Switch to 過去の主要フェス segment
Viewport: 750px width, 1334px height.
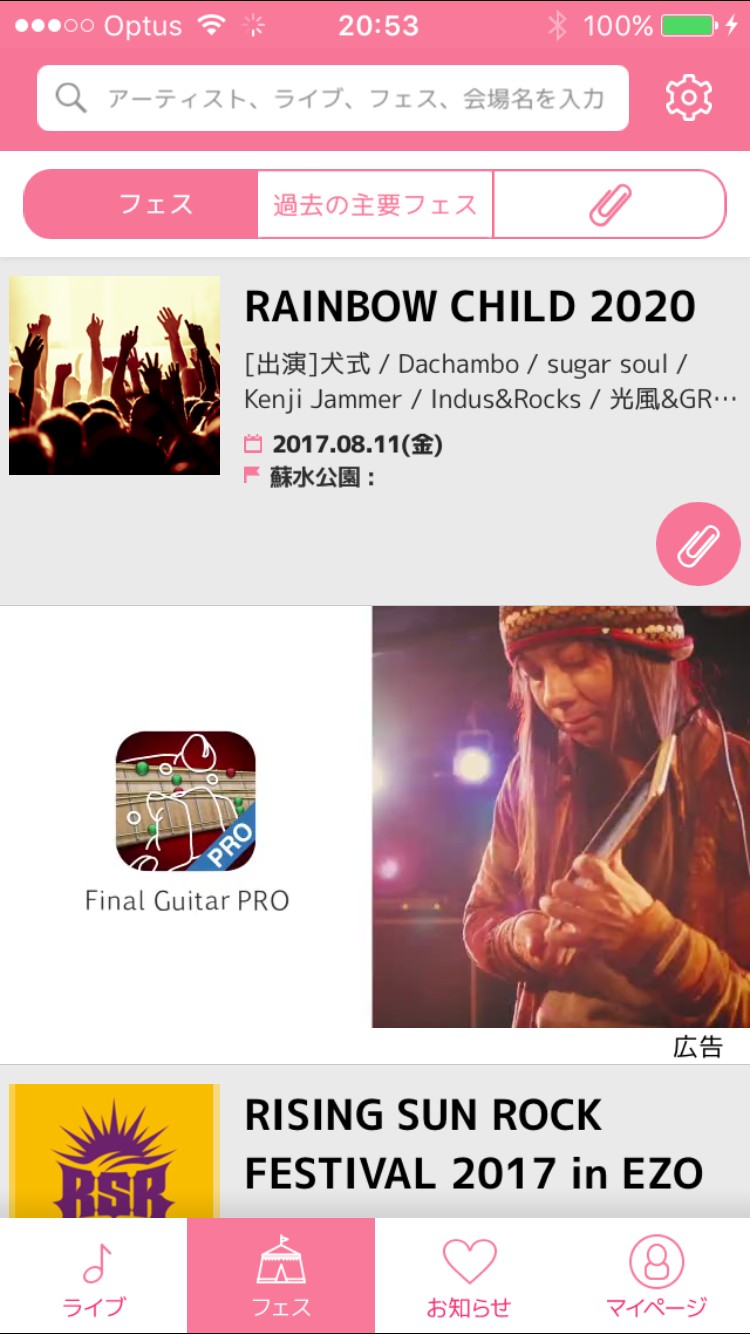coord(375,204)
